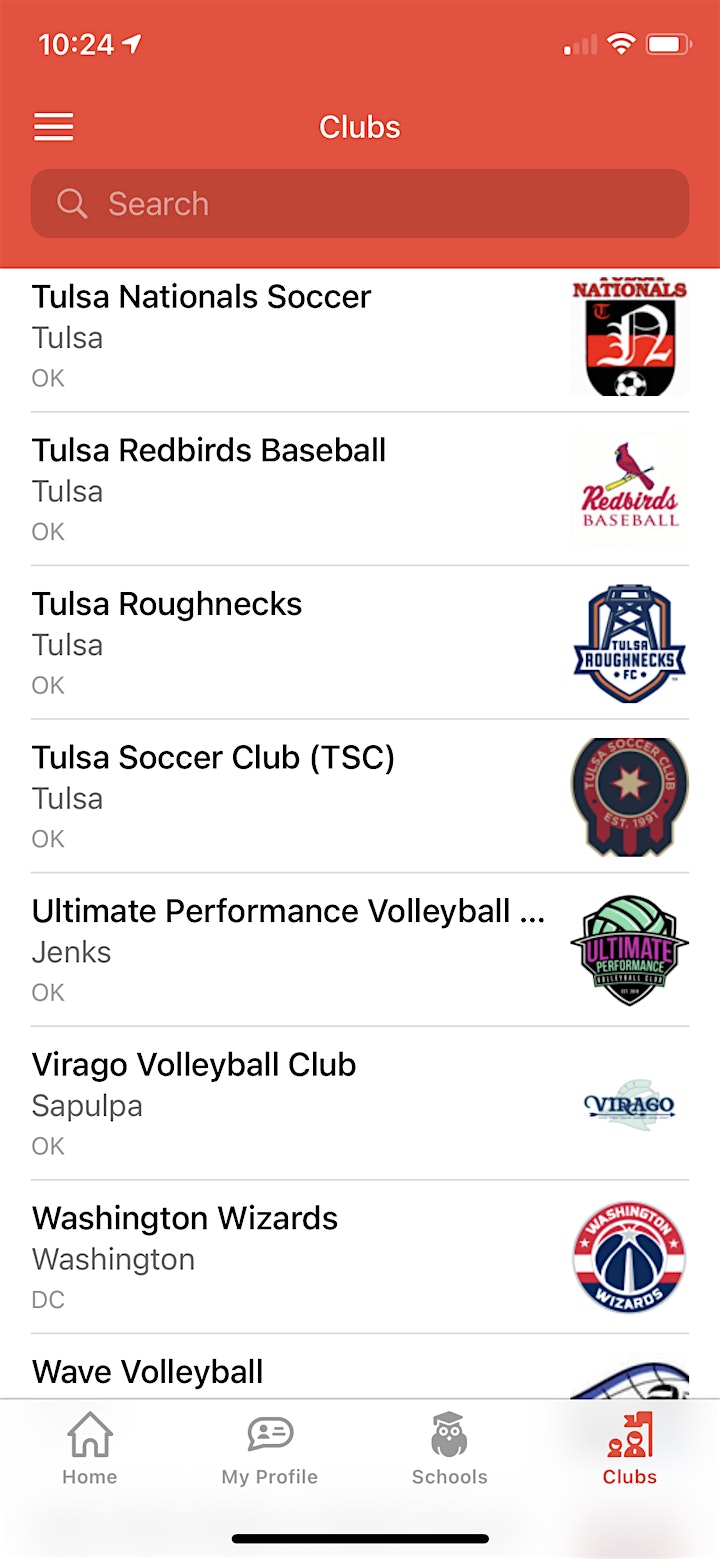View the Tulsa Roughnecks club
Viewport: 720px width, 1559px height.
360,643
